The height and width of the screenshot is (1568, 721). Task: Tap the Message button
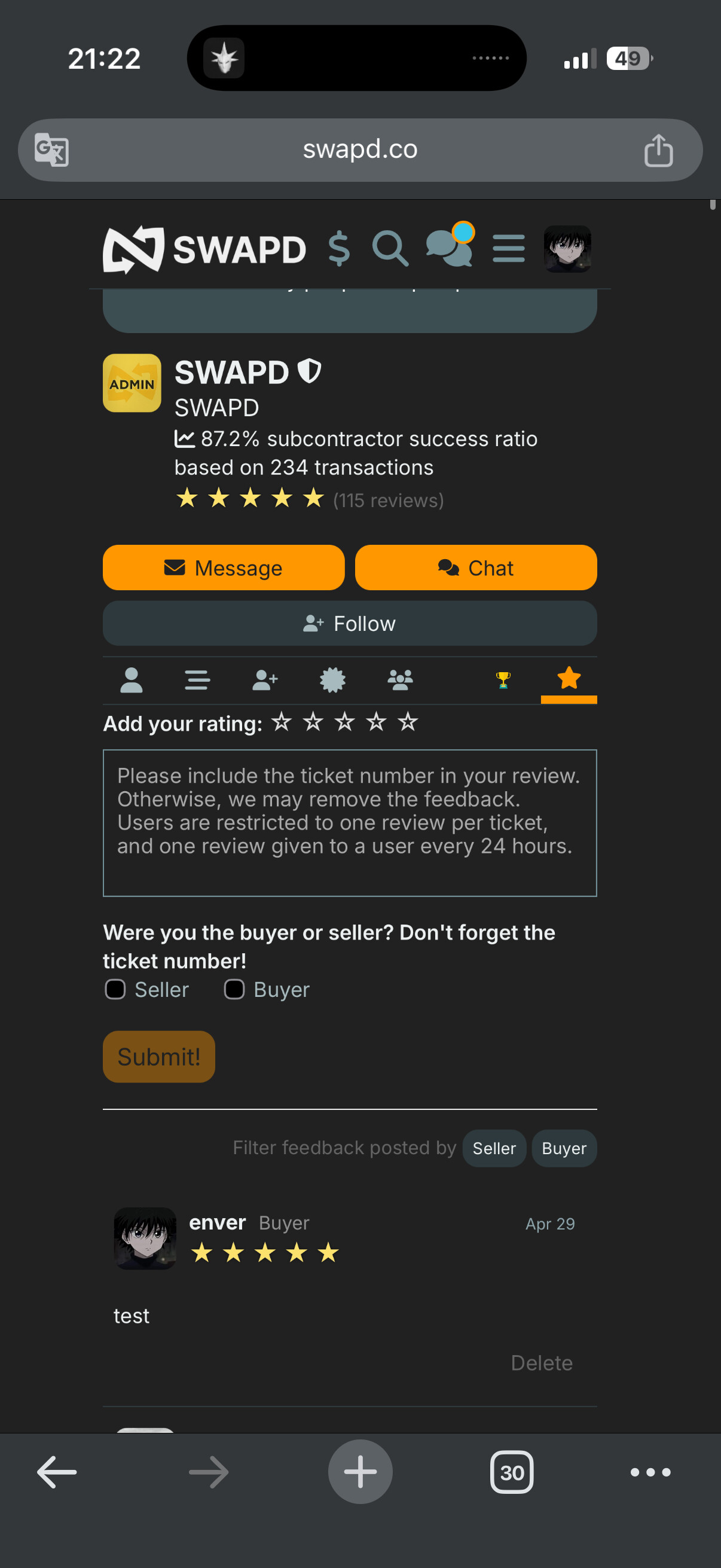224,568
